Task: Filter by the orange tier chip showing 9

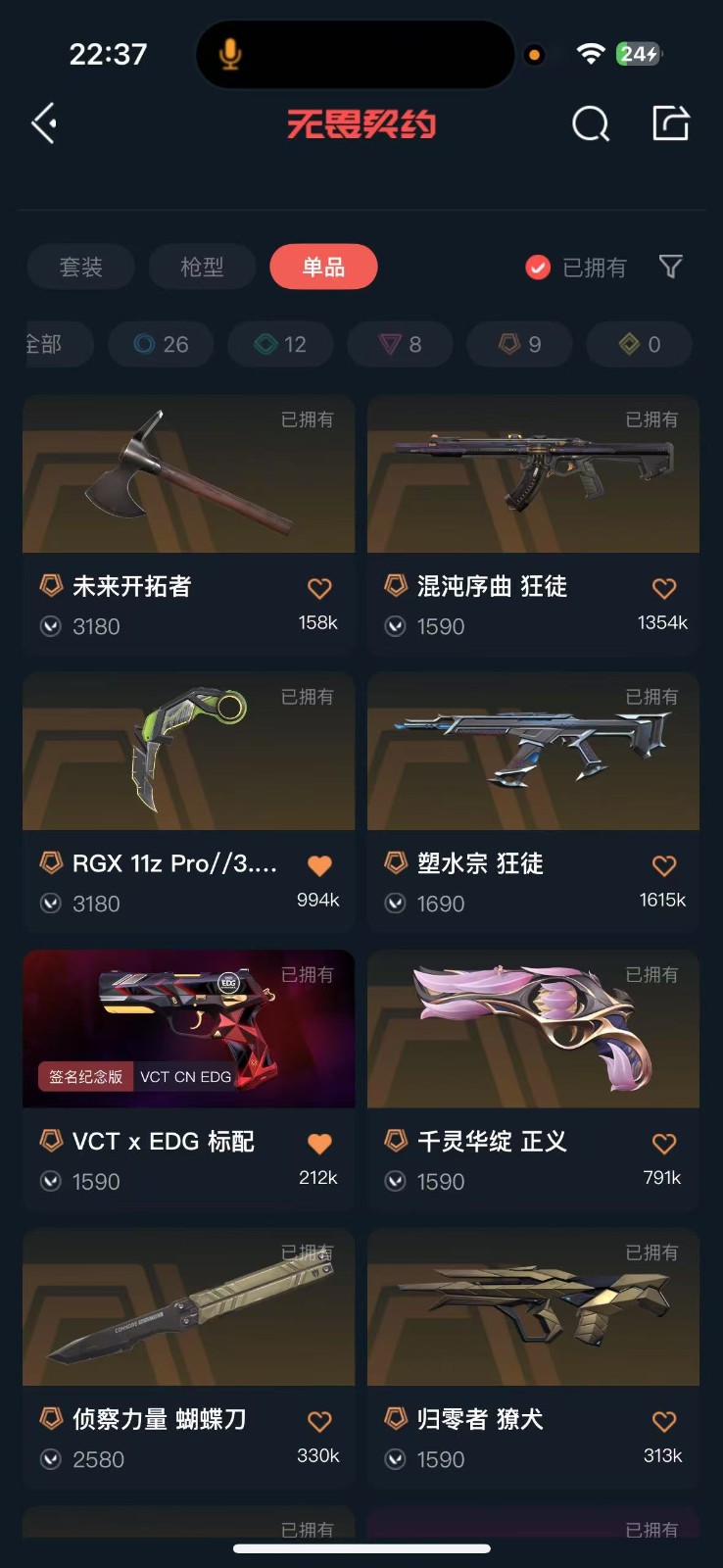Action: click(x=519, y=344)
